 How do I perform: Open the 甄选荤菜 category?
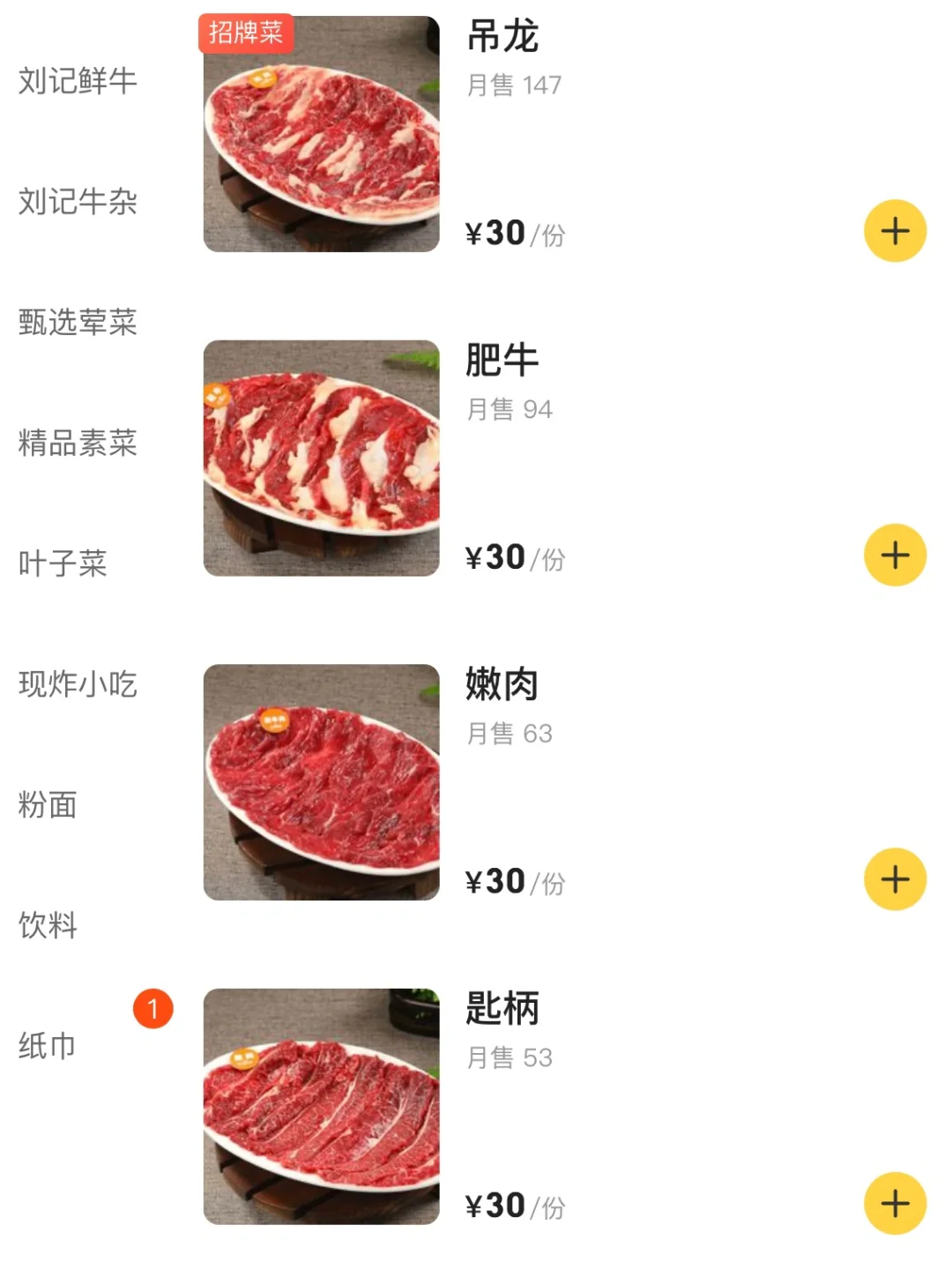(x=78, y=323)
